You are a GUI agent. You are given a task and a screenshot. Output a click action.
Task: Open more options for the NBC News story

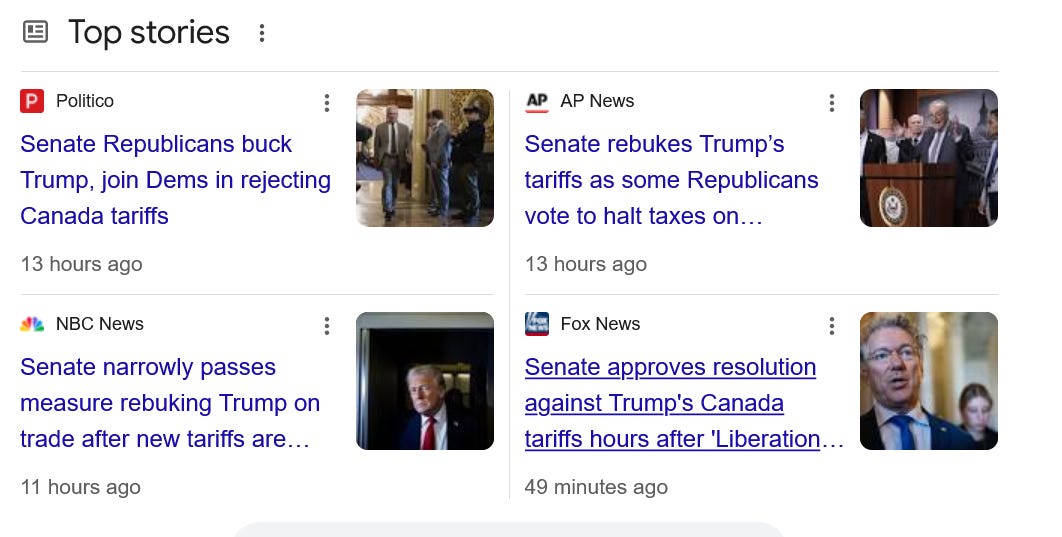click(x=326, y=325)
